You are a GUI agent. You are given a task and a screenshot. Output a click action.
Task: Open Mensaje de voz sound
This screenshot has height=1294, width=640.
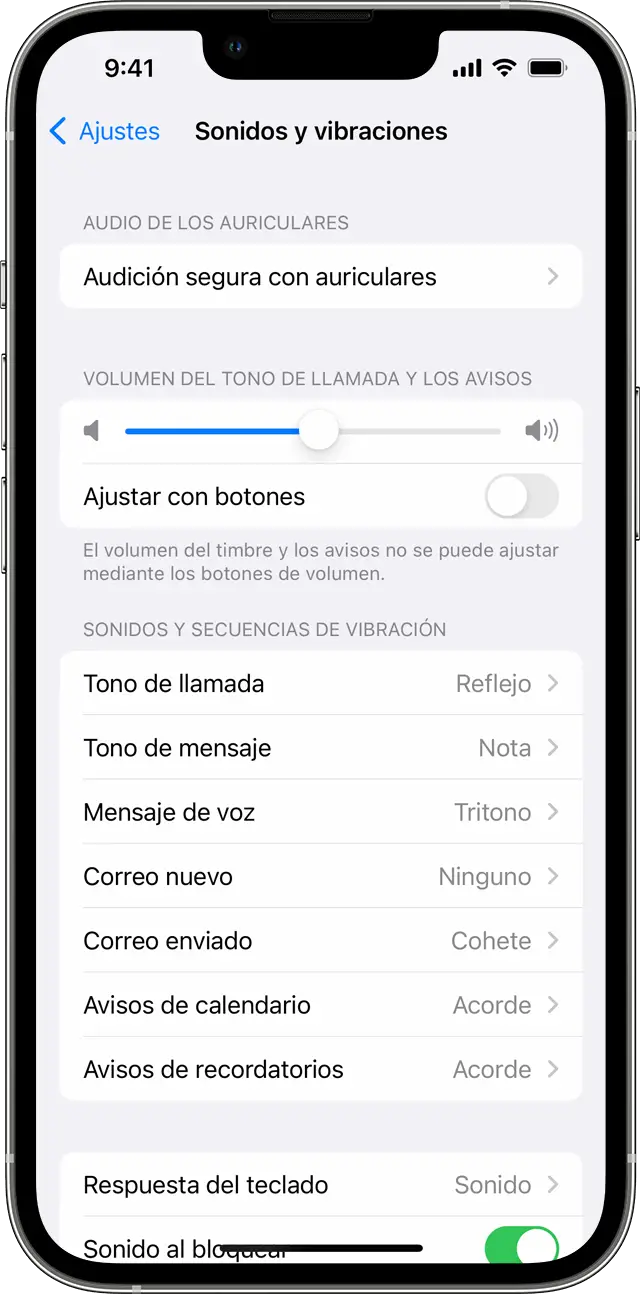[321, 812]
